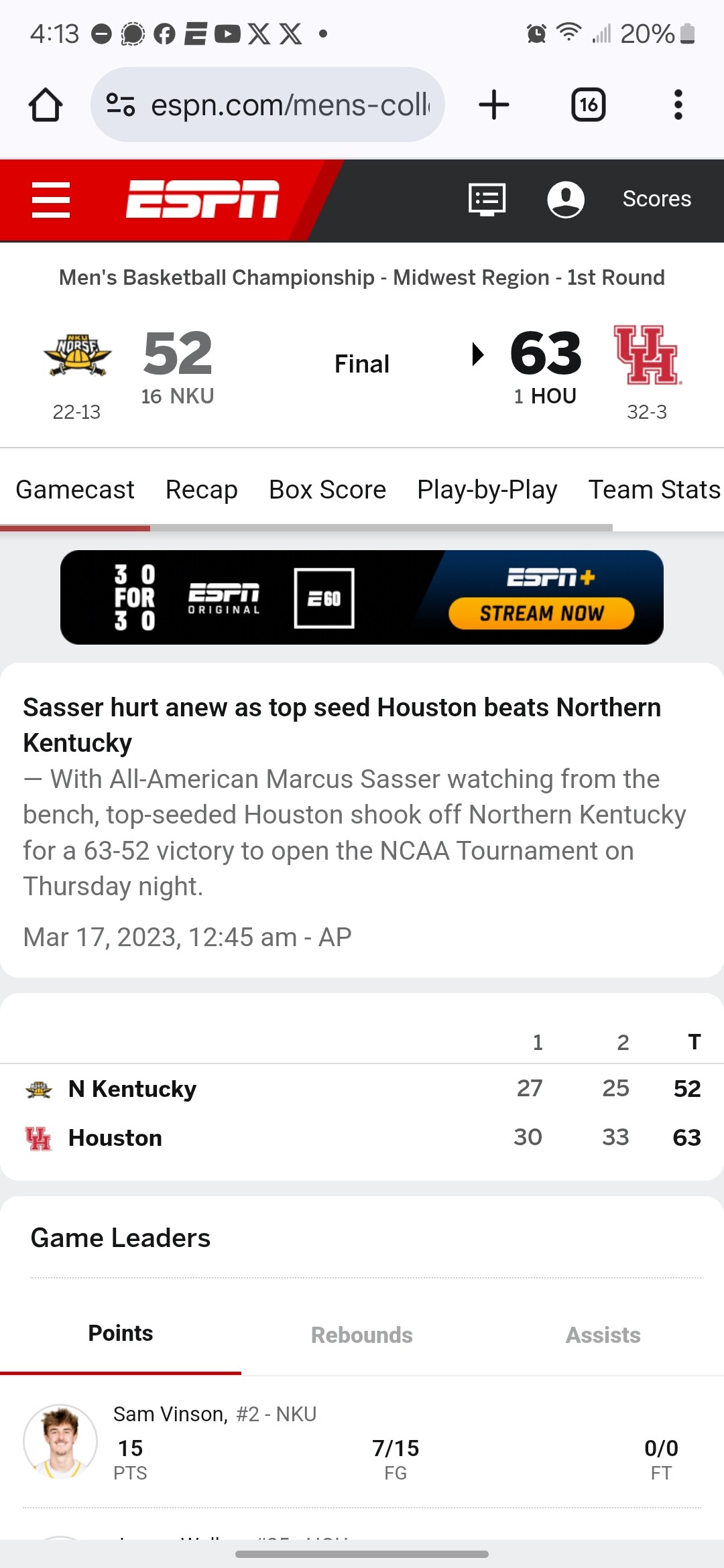Switch to the Recap tab
Viewport: 724px width, 1568px height.
coord(202,490)
